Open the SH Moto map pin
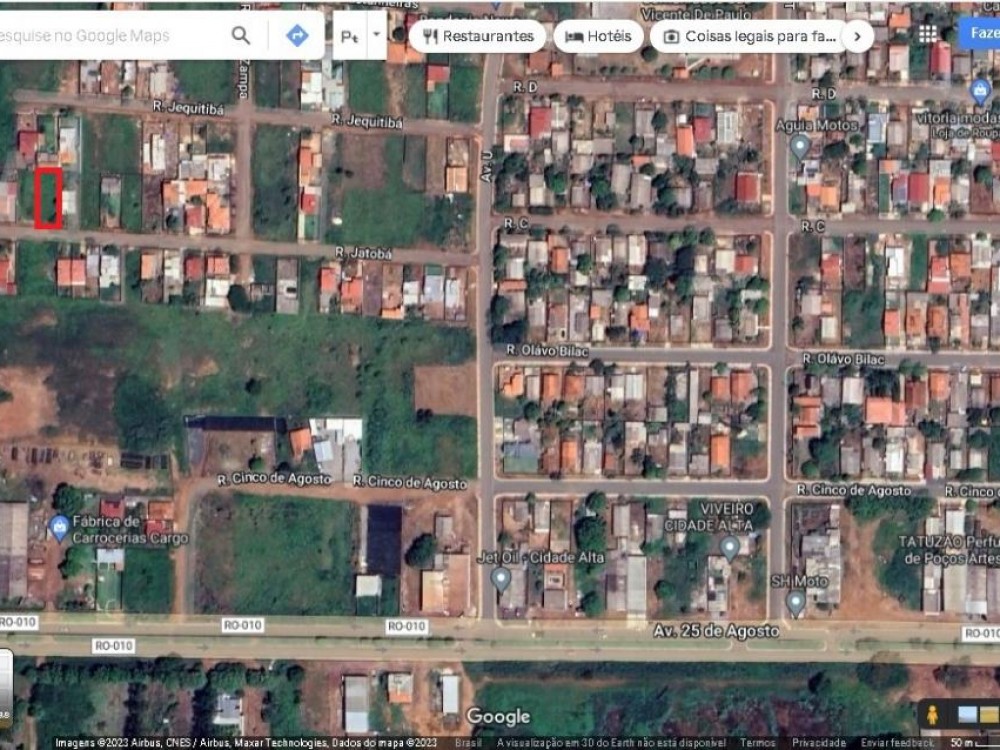 795,601
